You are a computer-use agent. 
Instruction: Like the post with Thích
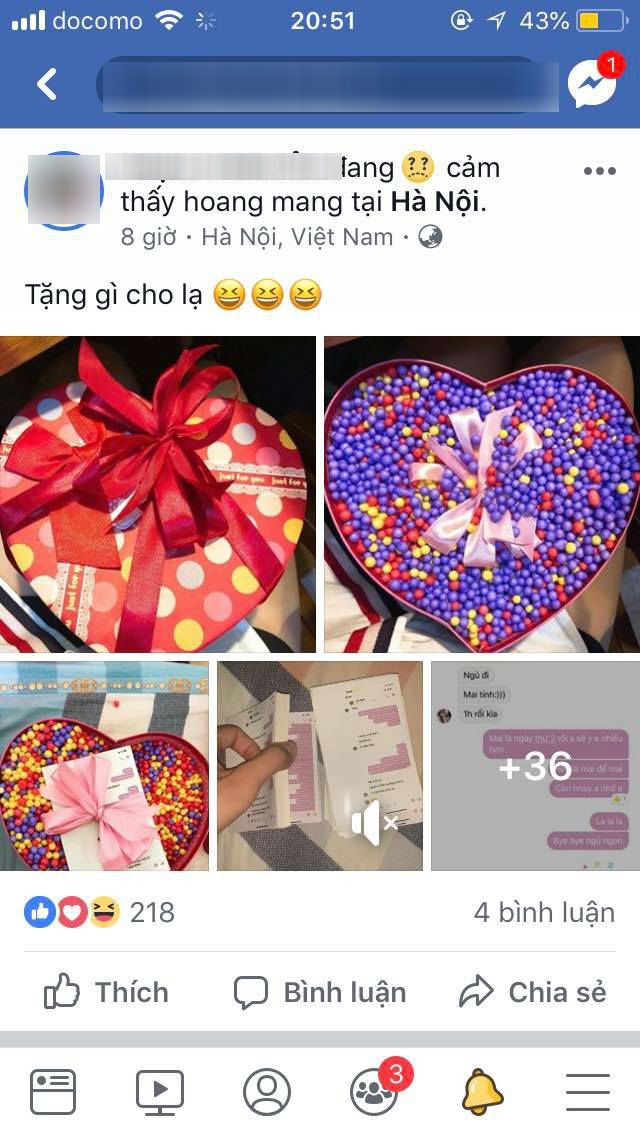(x=106, y=992)
